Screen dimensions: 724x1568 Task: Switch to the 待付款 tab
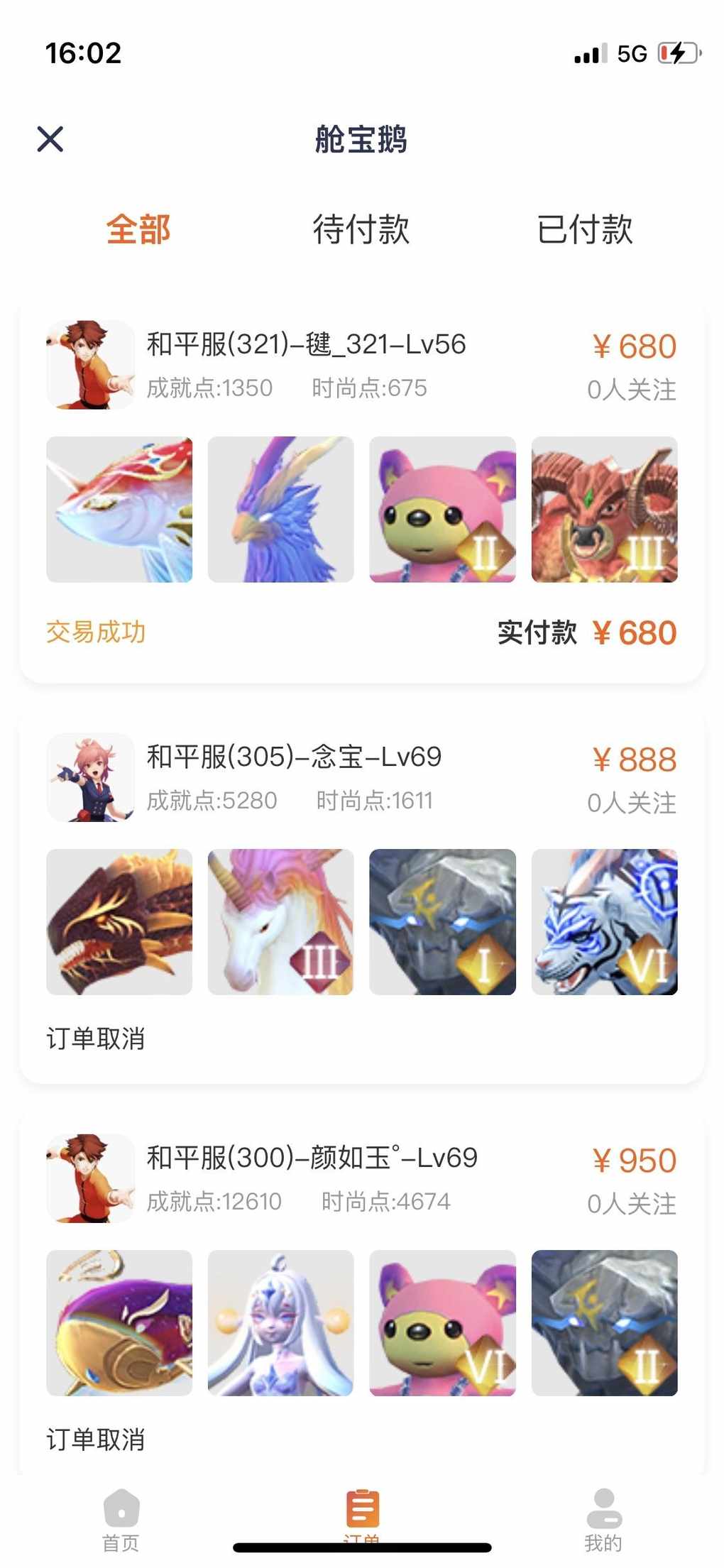[361, 229]
